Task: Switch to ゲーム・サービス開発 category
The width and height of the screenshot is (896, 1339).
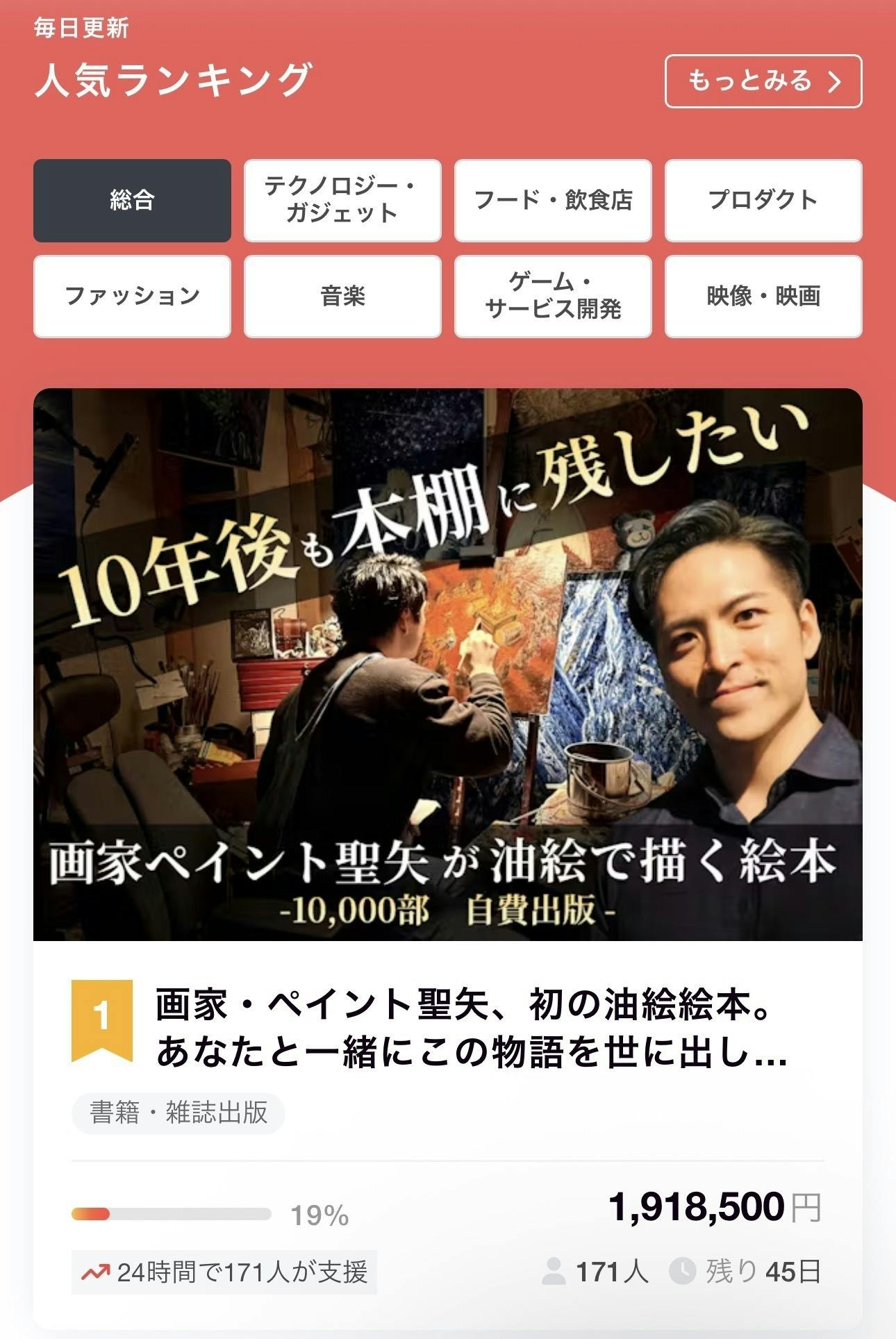Action: tap(553, 297)
